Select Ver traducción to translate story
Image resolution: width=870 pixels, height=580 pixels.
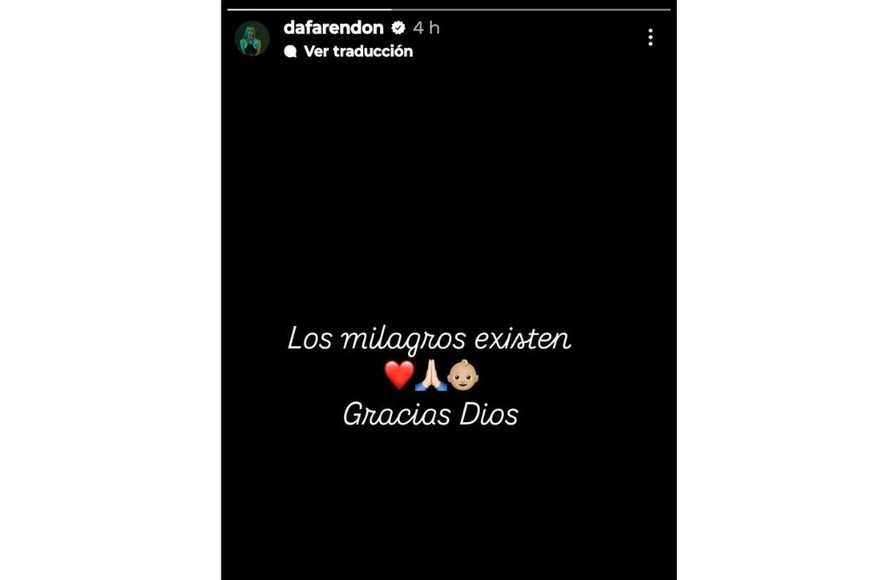coord(357,51)
